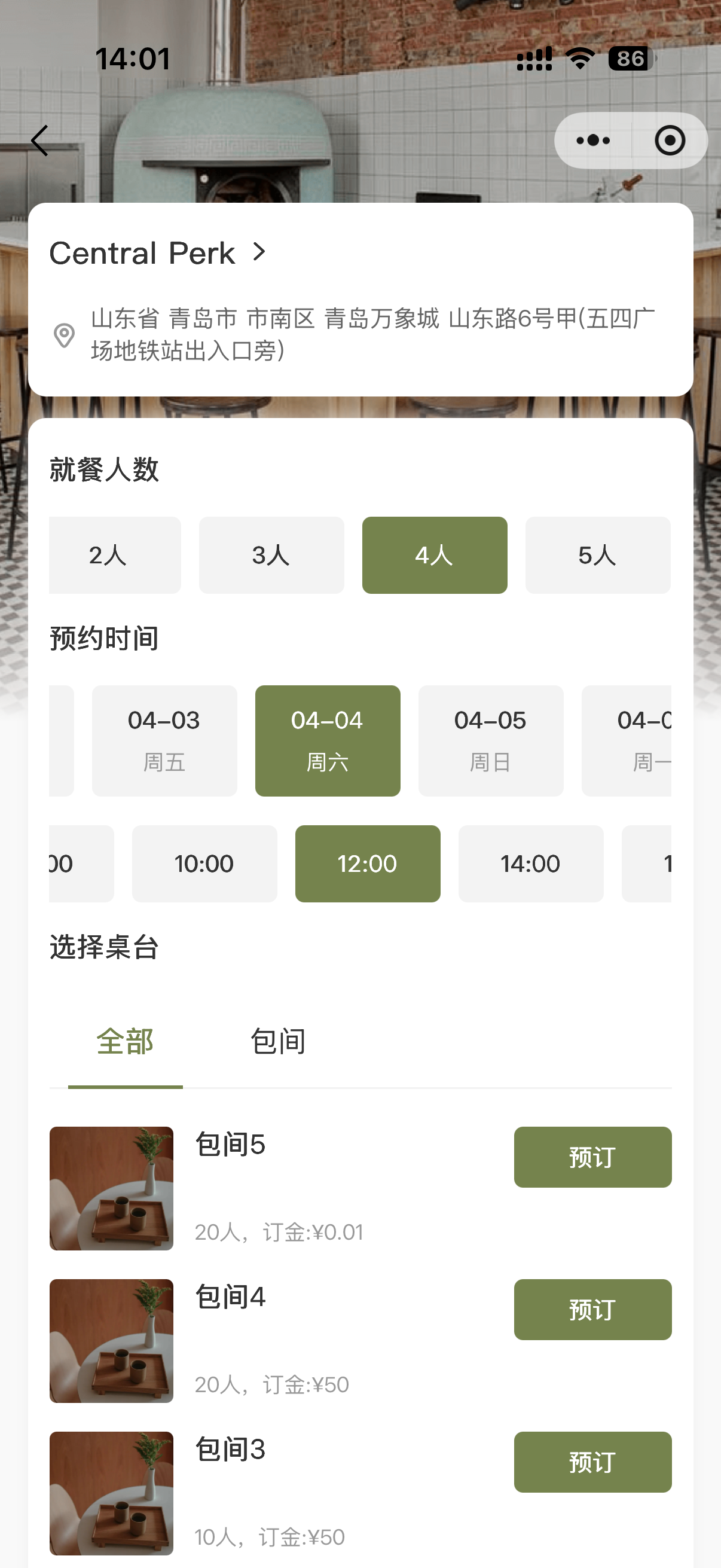The height and width of the screenshot is (1568, 721).
Task: Choose the 10:00 time slot
Action: [204, 863]
